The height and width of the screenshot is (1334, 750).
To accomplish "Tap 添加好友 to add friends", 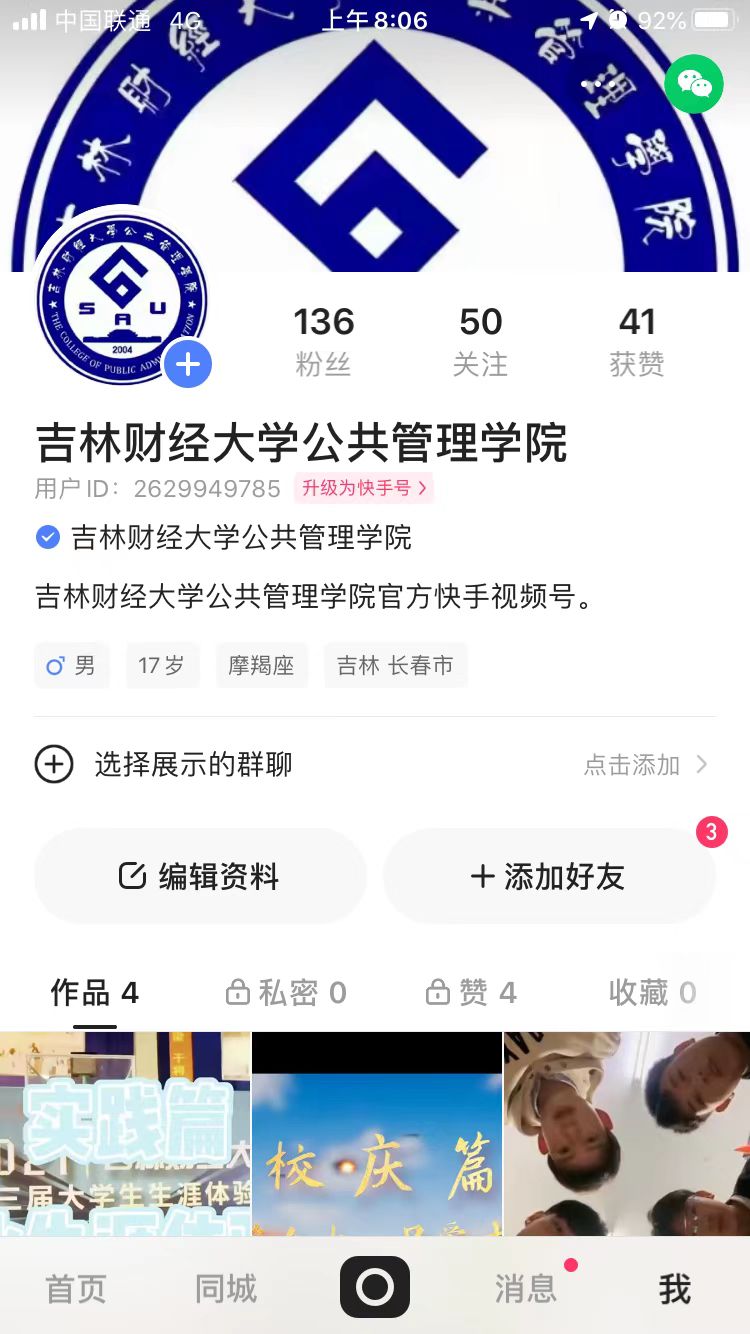I will click(x=549, y=877).
